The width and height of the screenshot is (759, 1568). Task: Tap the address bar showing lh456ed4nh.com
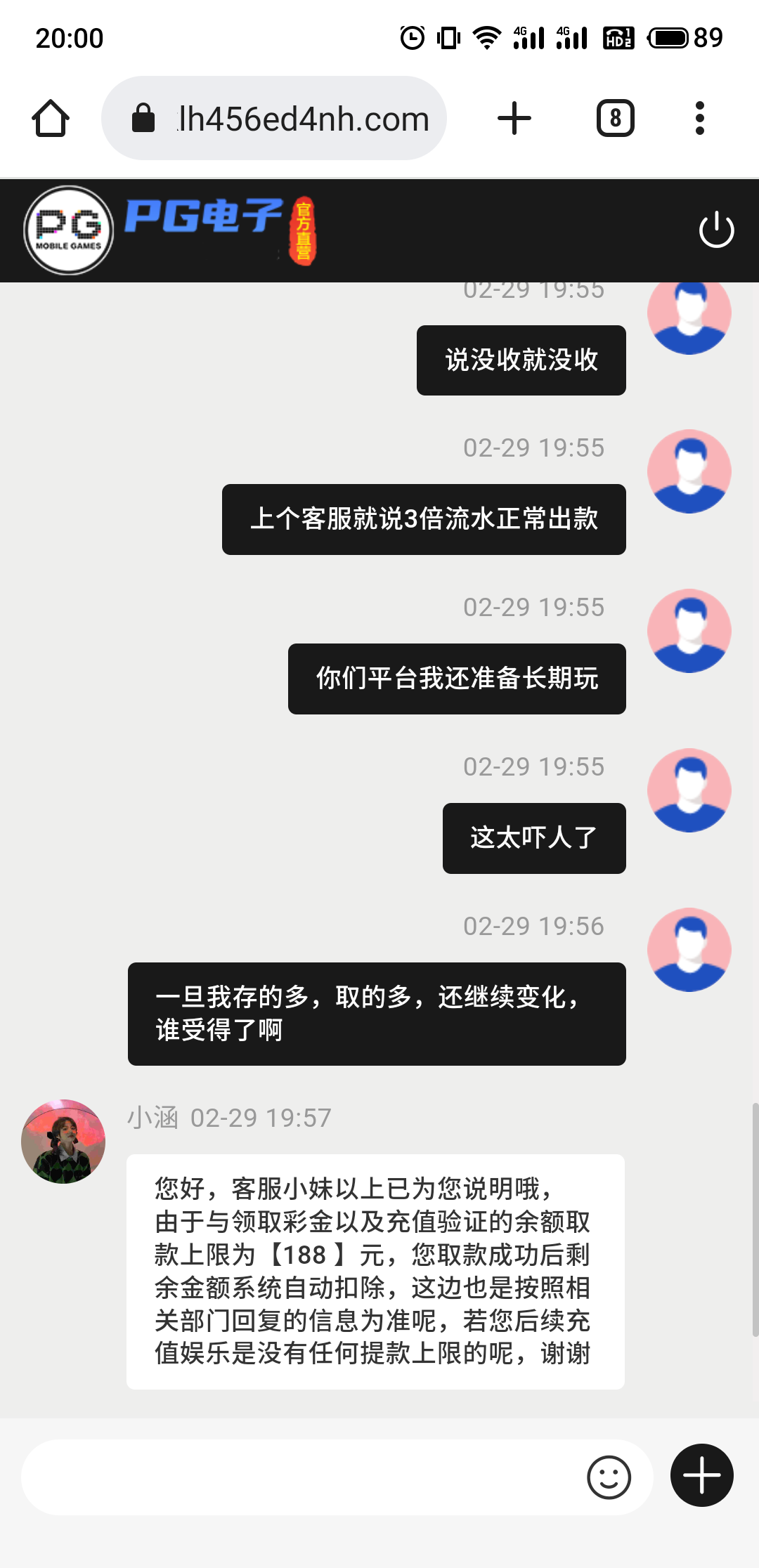302,117
